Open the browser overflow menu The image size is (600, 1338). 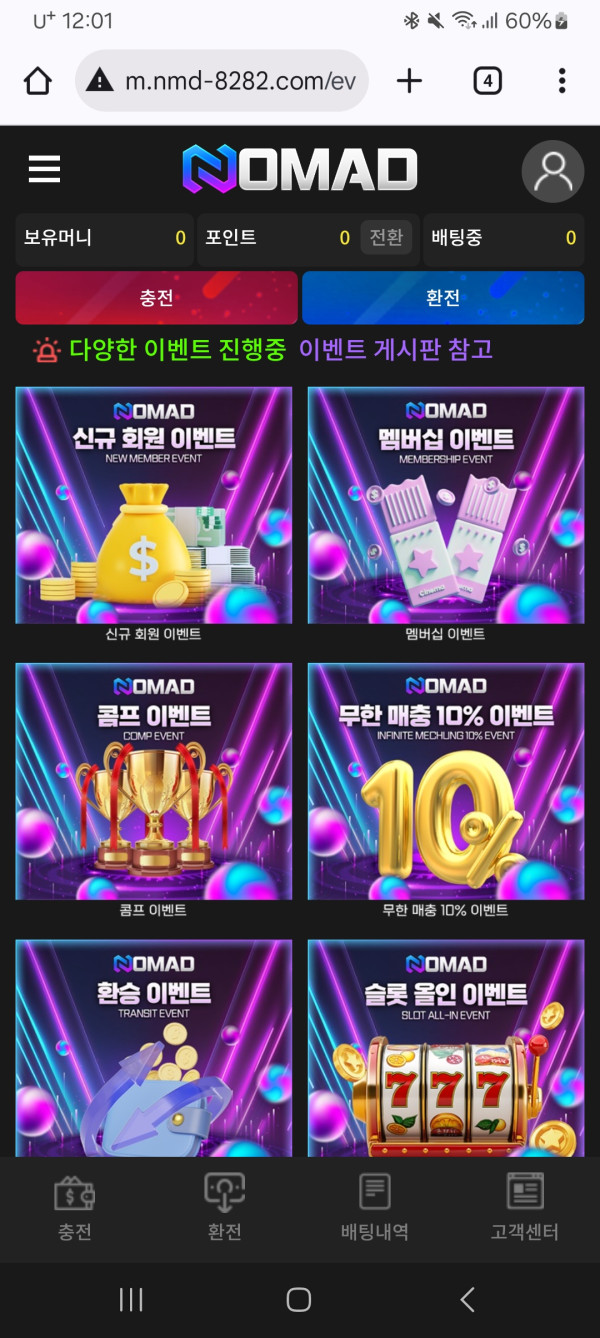click(x=562, y=81)
